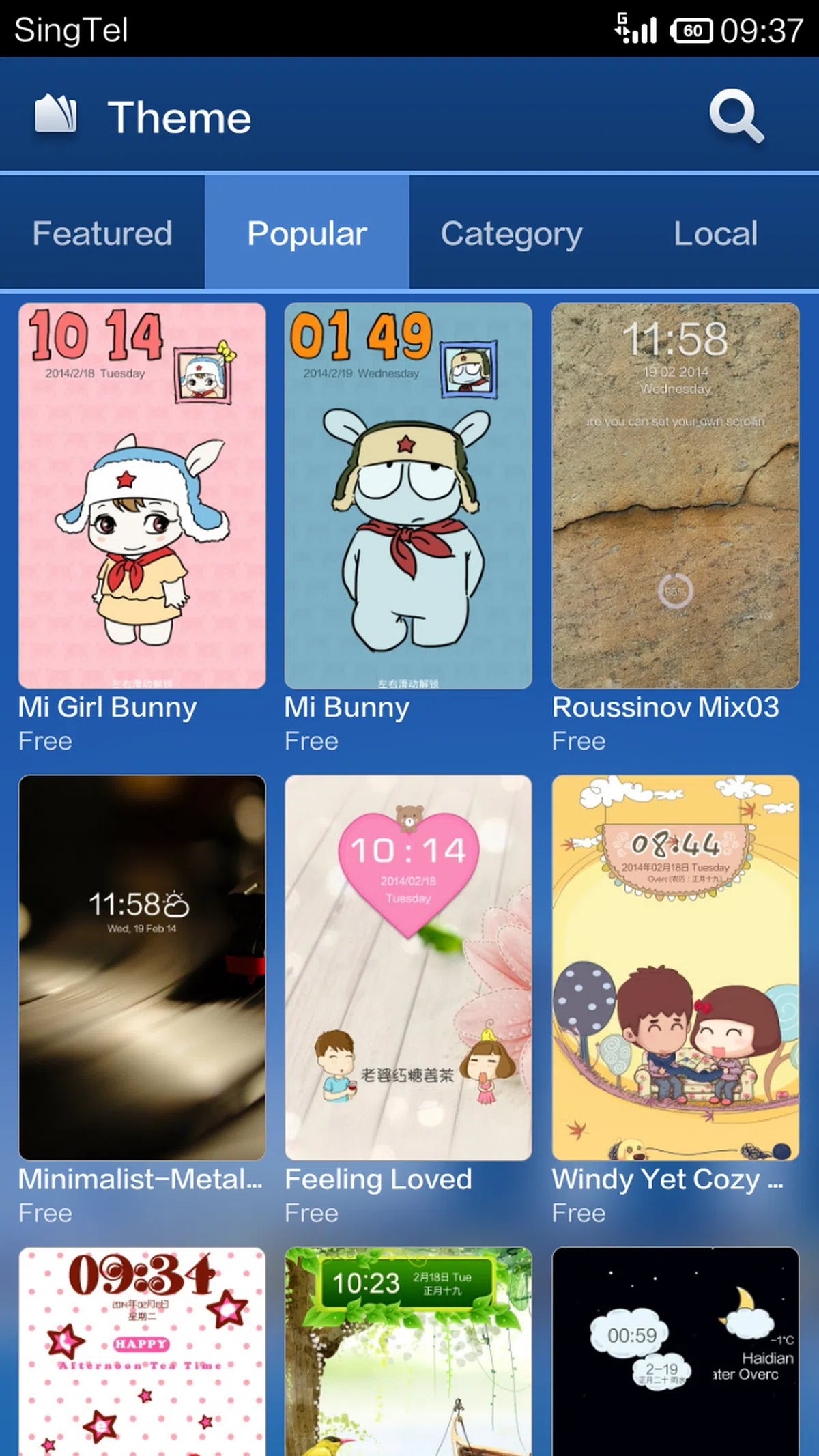Select the Minimalist-Metal theme
Screen dimensions: 819x1456
142,967
